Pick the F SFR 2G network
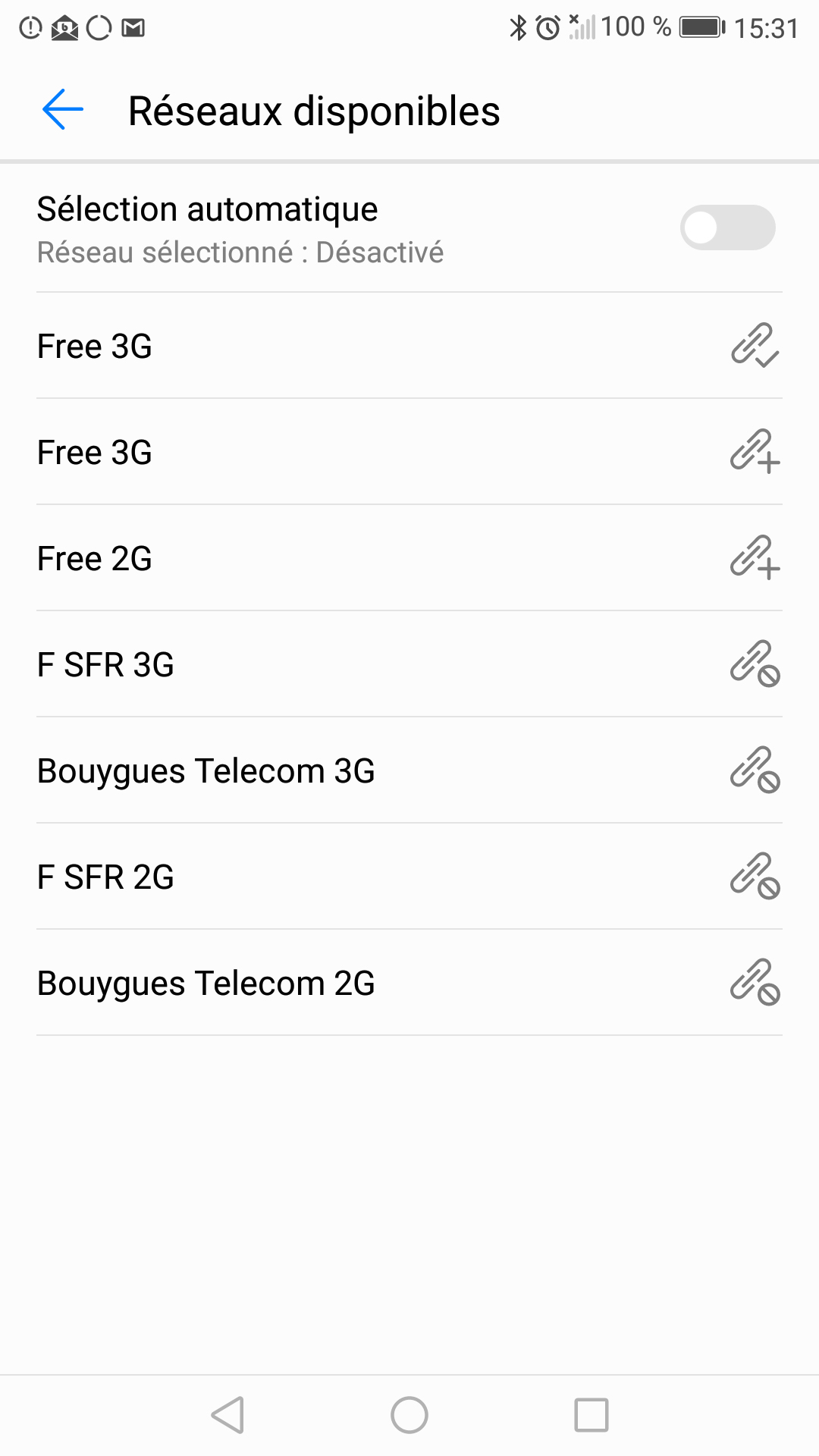 coord(409,877)
